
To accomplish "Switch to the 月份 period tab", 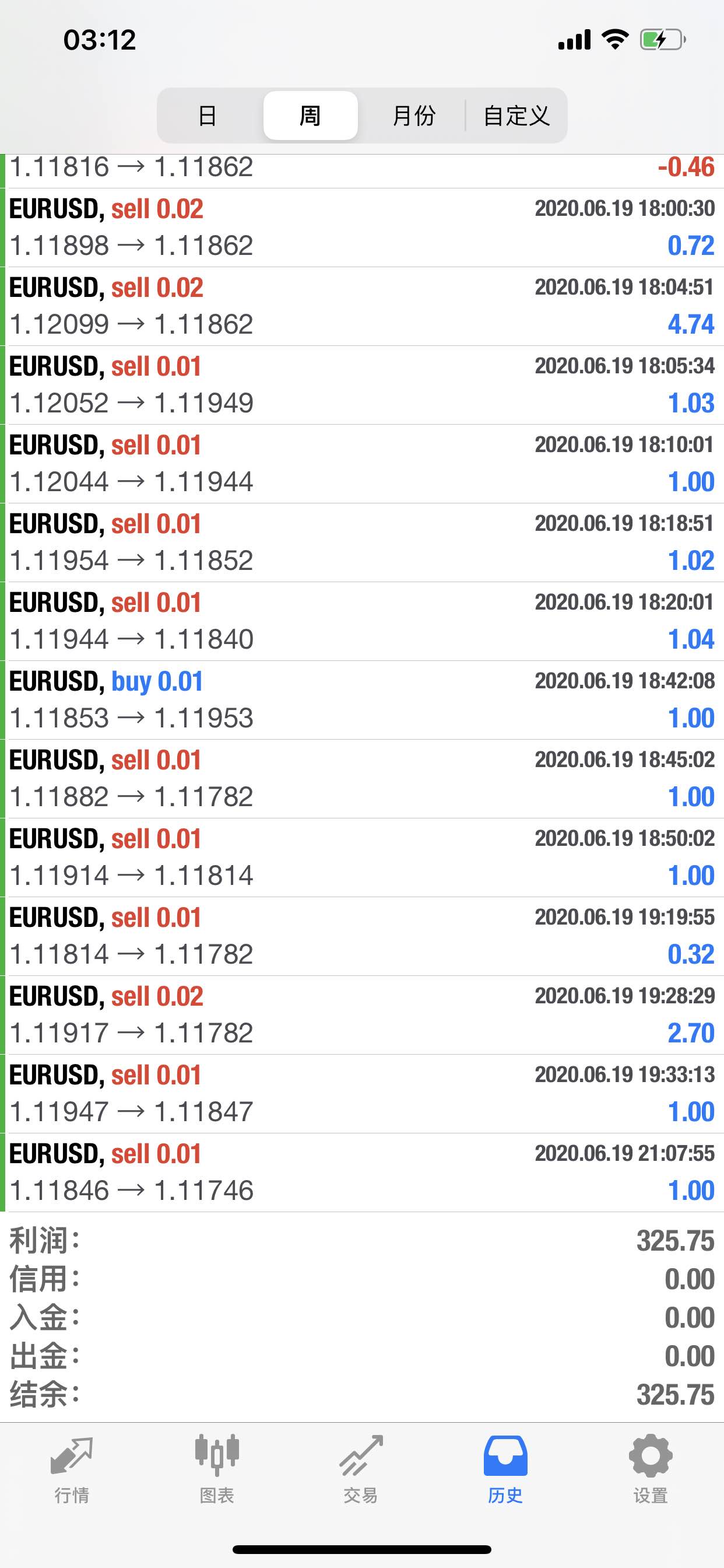I will point(414,116).
